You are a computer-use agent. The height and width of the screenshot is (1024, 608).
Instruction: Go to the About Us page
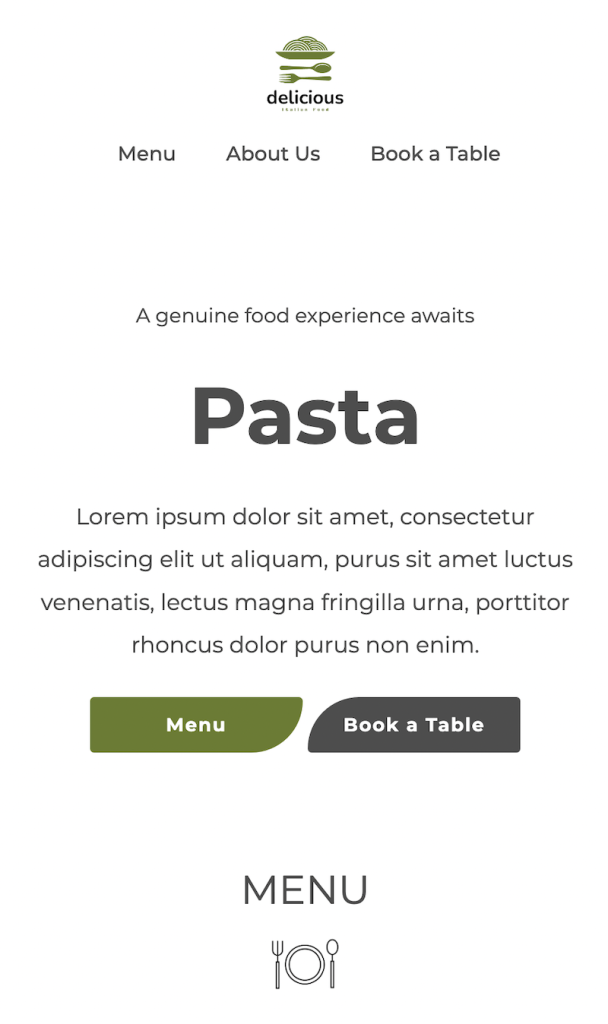tap(273, 153)
